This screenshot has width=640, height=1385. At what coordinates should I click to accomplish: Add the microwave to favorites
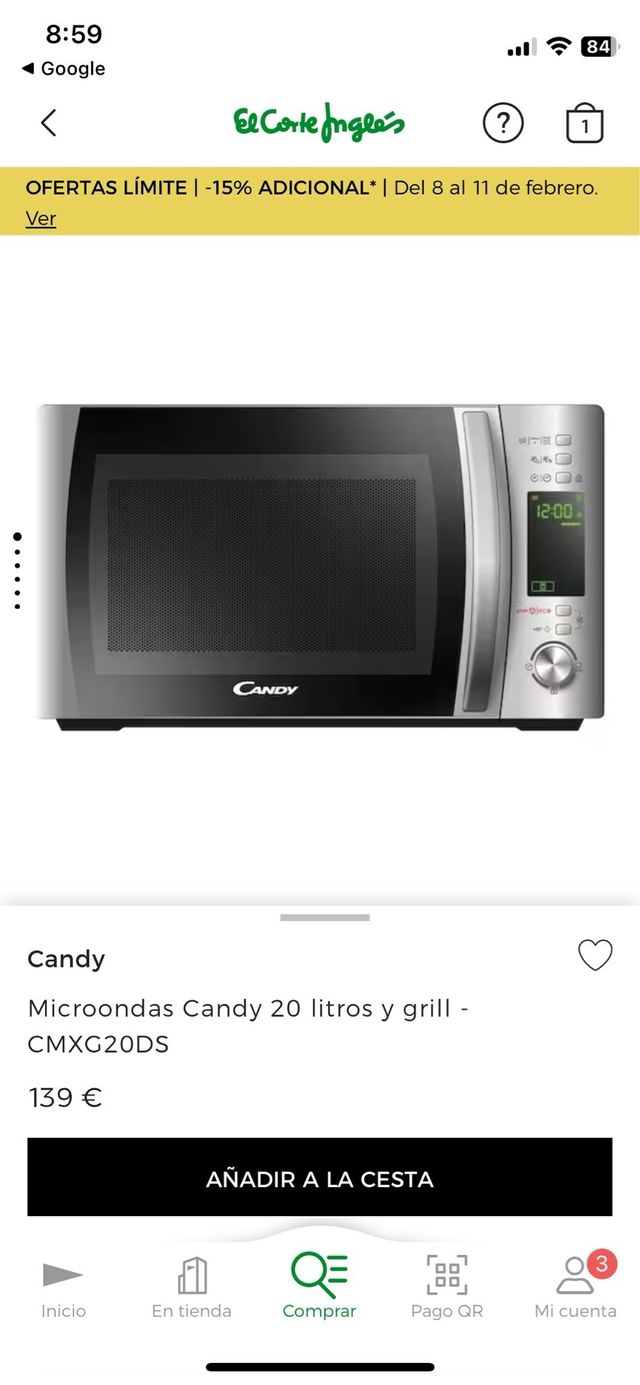(595, 956)
